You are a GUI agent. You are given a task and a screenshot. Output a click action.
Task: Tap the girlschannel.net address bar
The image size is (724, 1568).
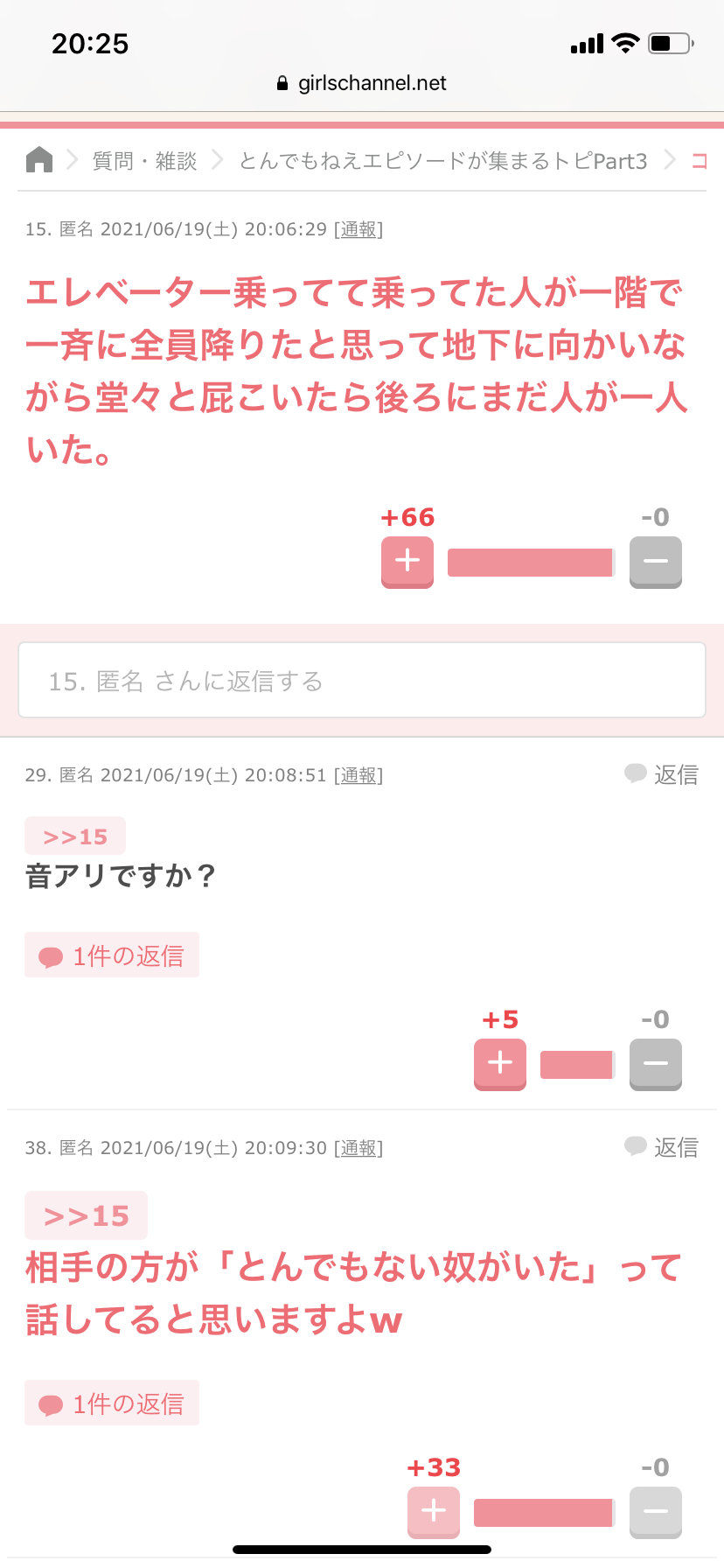tap(362, 83)
